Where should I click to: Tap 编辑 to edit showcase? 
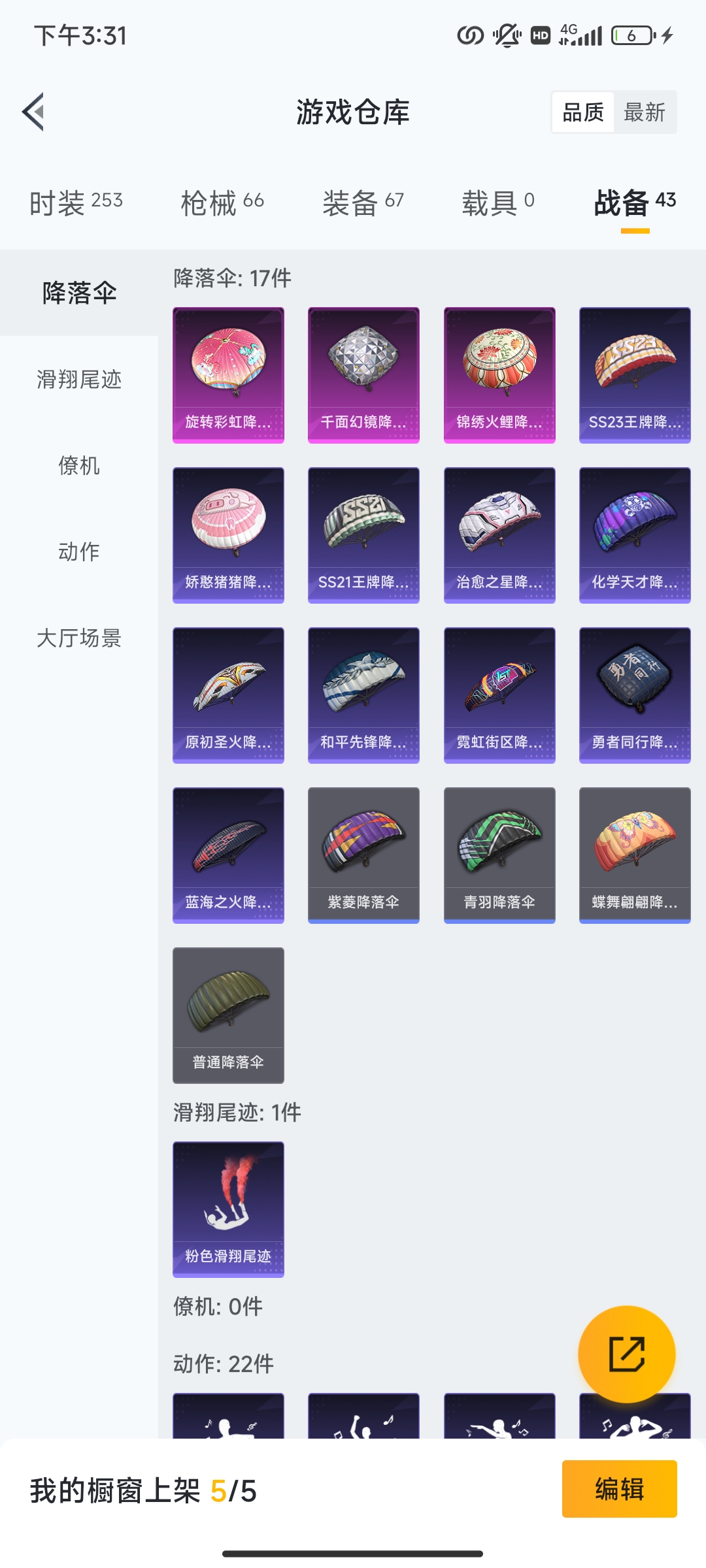(x=619, y=1489)
